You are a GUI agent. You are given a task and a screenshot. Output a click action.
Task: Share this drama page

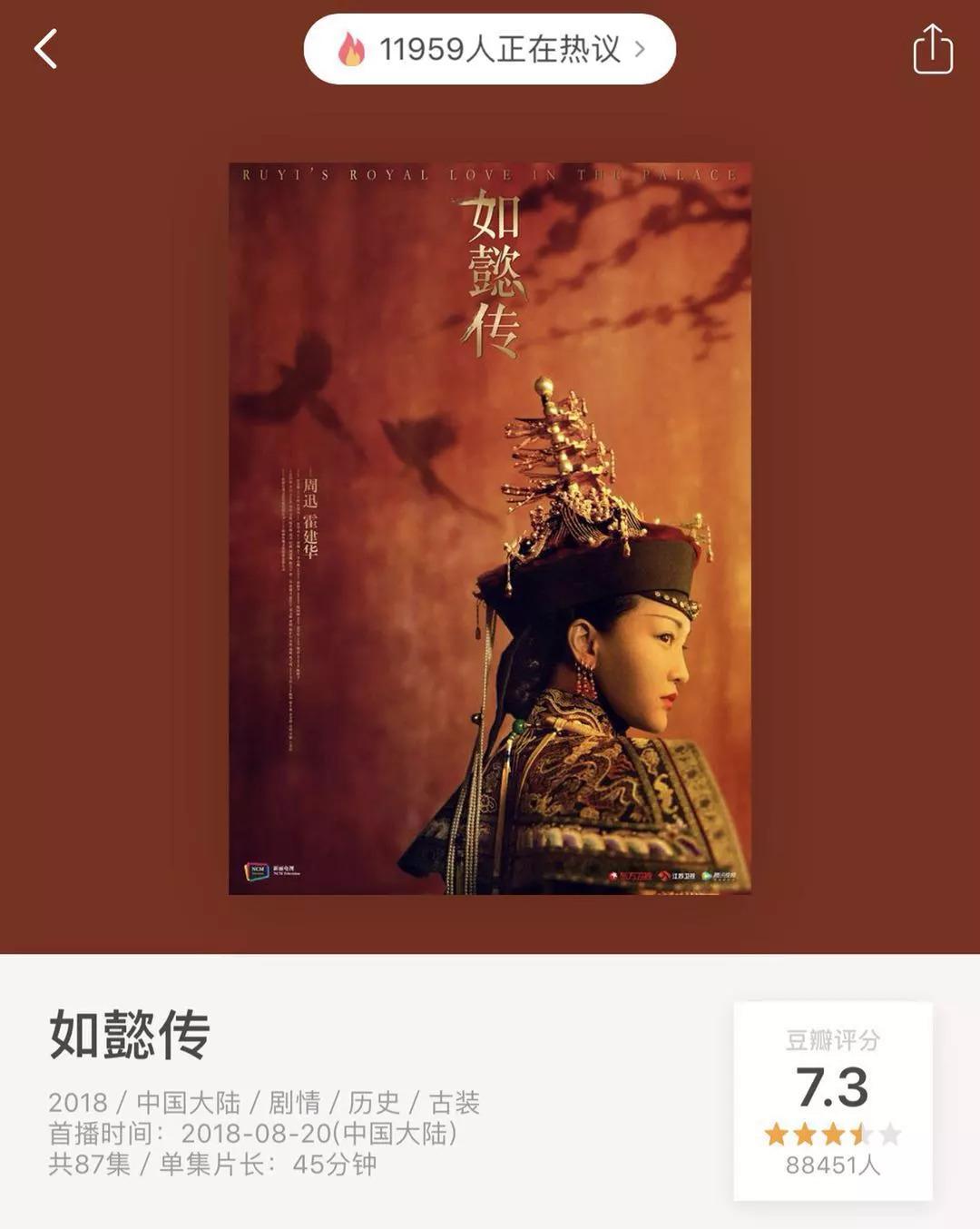coord(933,49)
